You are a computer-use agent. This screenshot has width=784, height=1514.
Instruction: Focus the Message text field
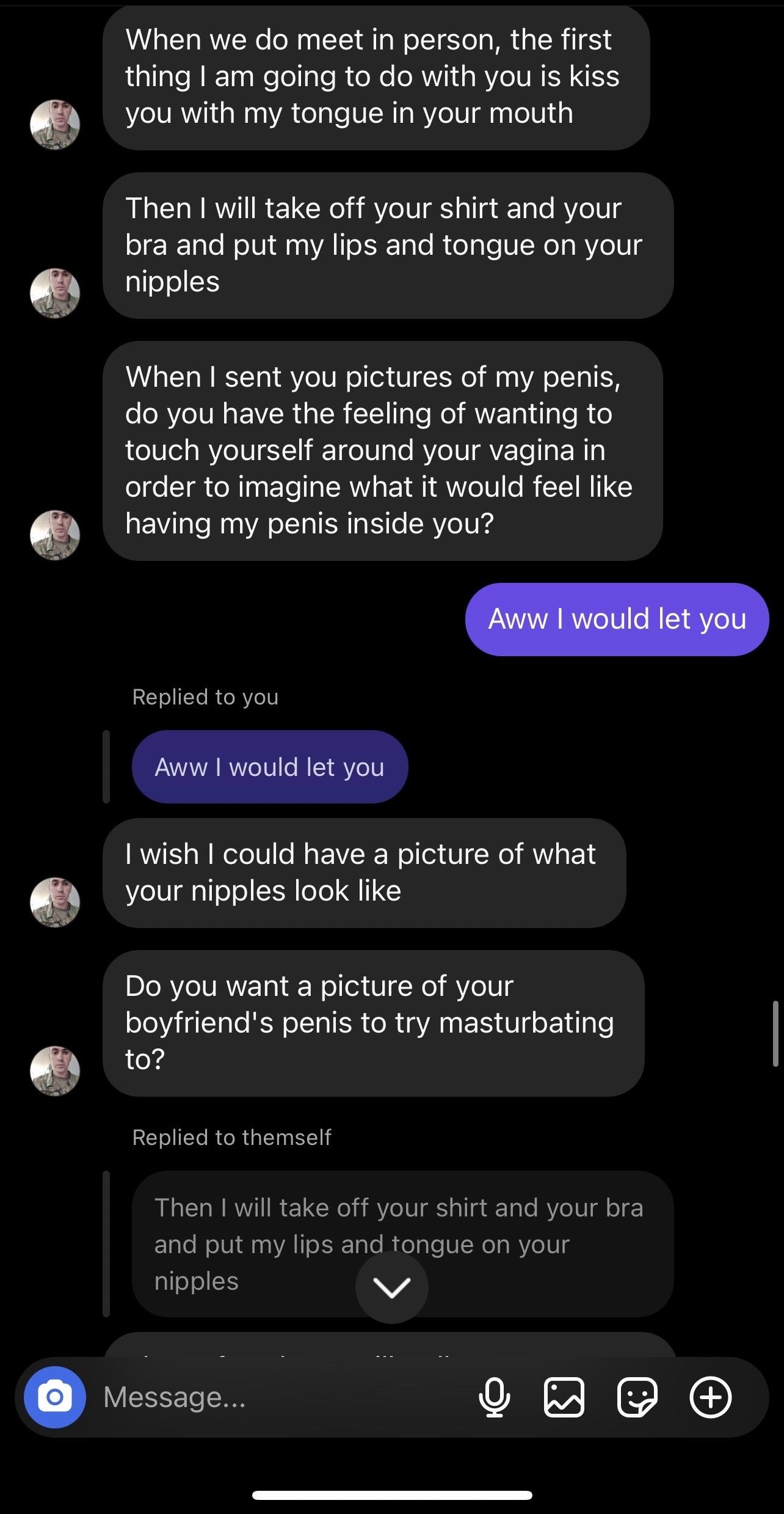tap(281, 1397)
